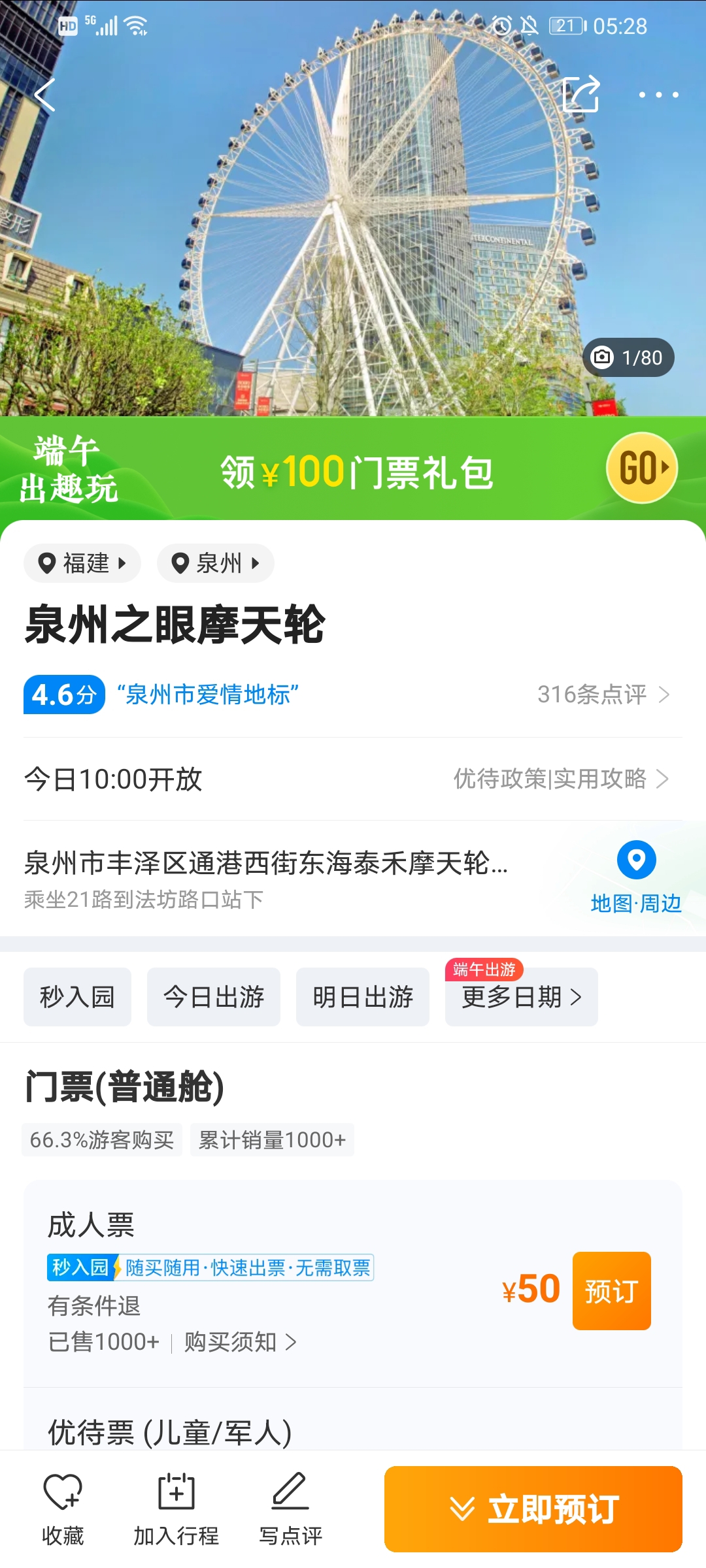
Task: Tap 加入行程 to add to itinerary
Action: tap(176, 1509)
